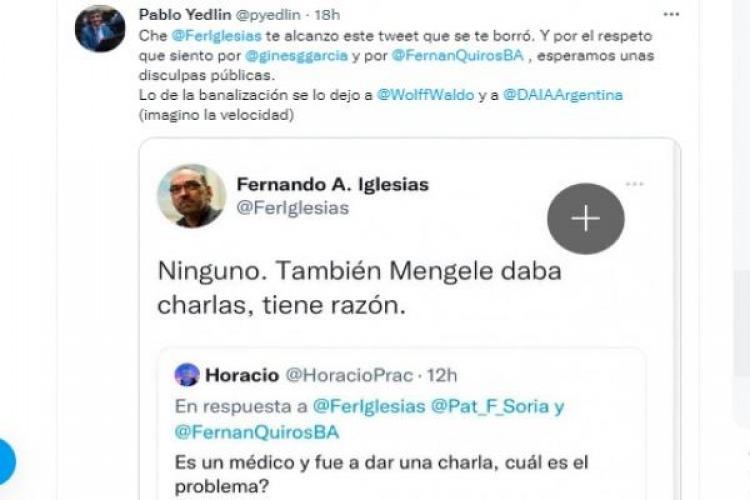Tap the round plus button
The height and width of the screenshot is (500, 750).
click(x=586, y=219)
